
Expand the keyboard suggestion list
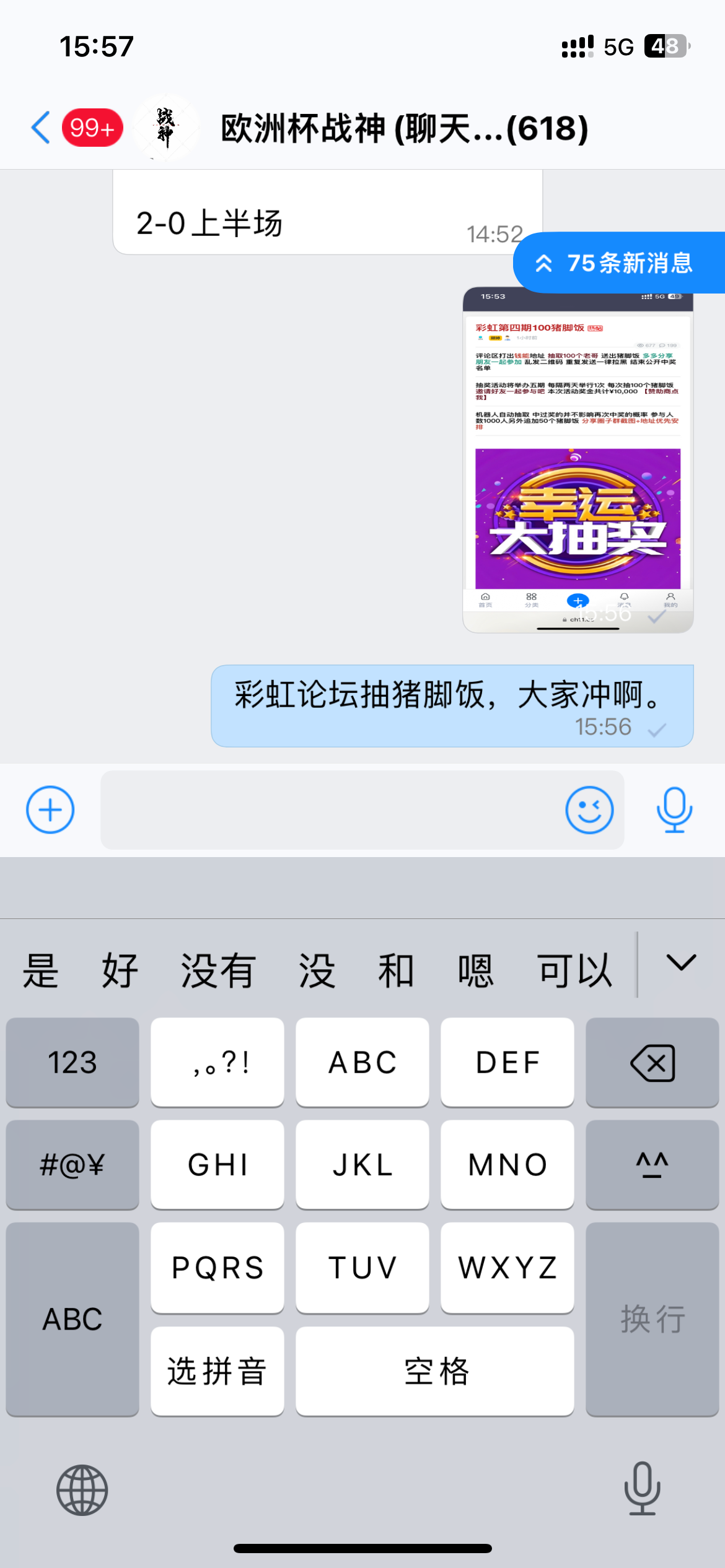pyautogui.click(x=681, y=964)
